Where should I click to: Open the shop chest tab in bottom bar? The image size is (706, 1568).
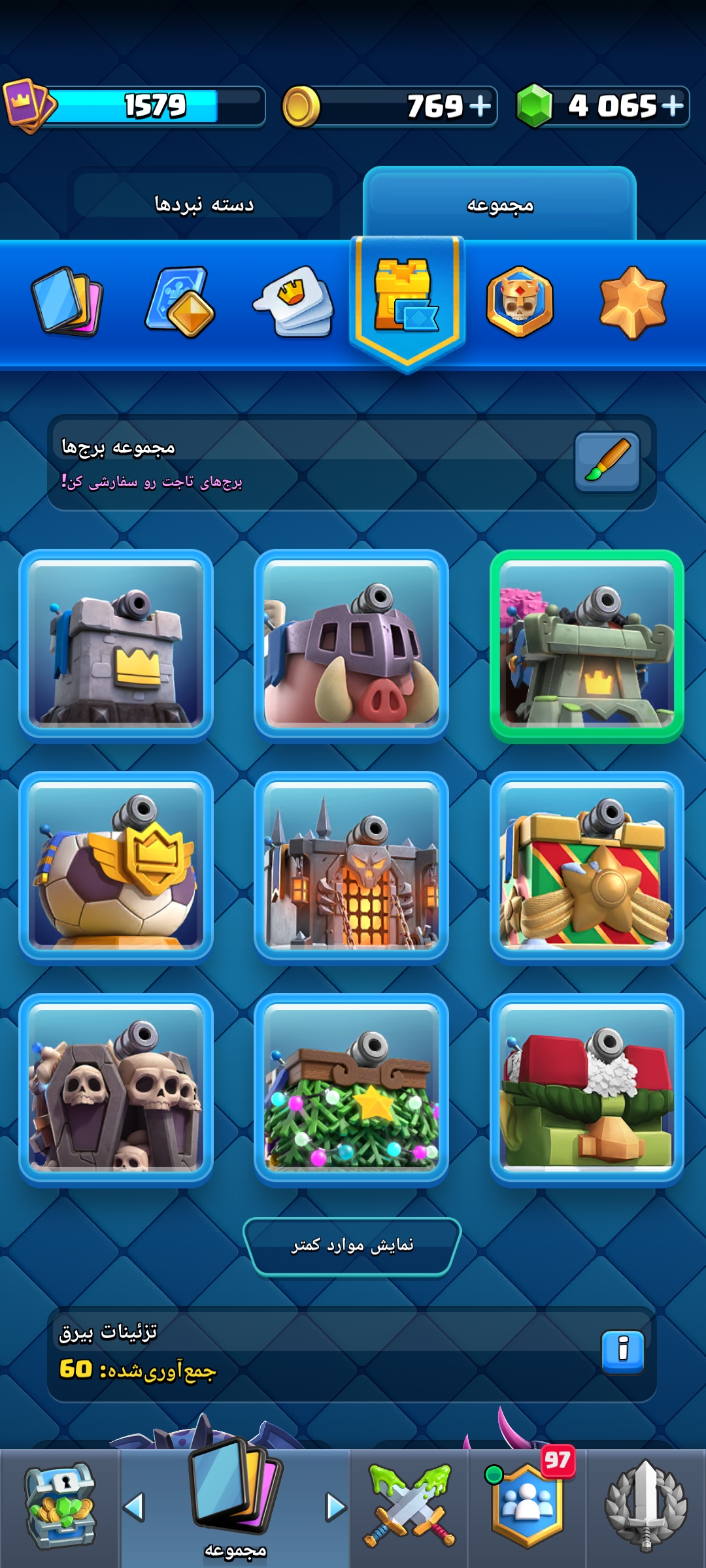(59, 1507)
